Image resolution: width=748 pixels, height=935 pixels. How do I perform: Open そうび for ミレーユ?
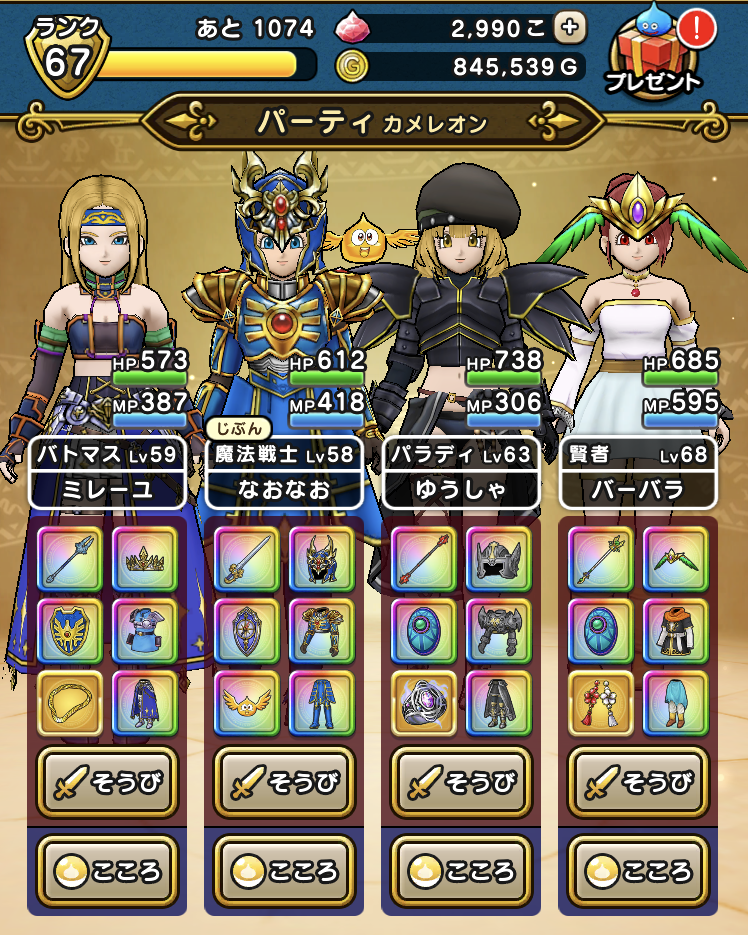point(106,782)
